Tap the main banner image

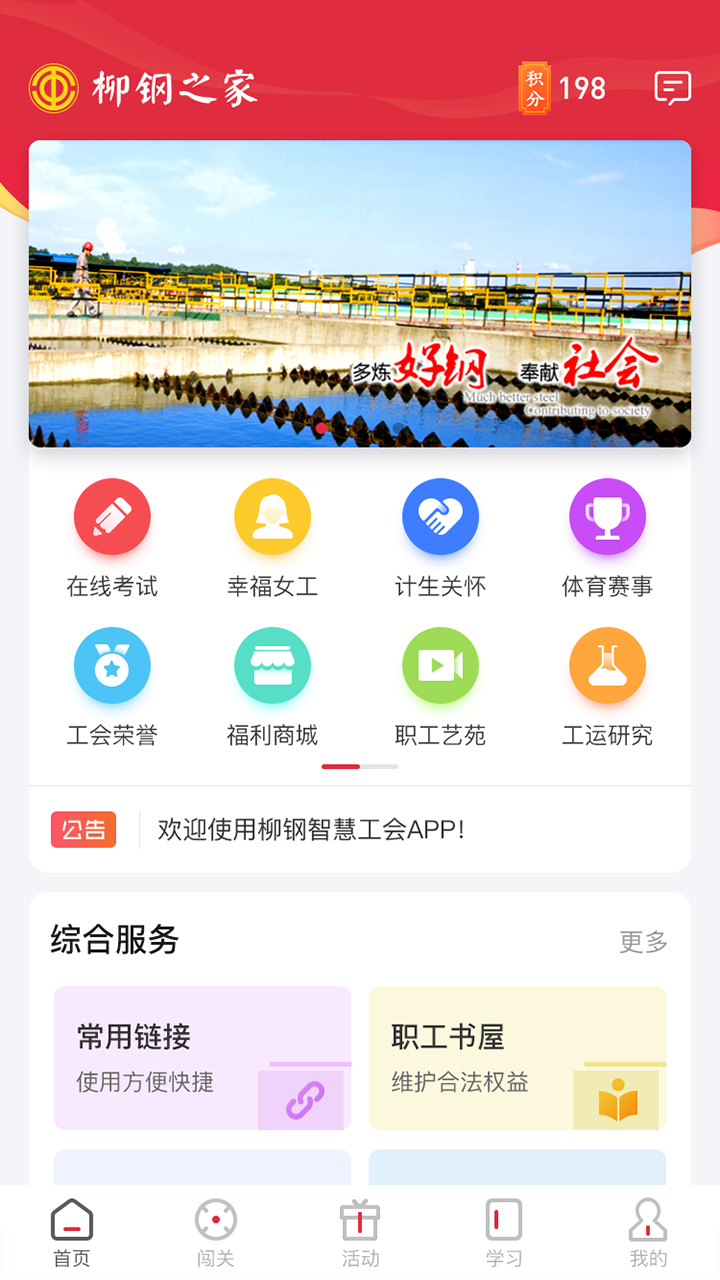(360, 295)
